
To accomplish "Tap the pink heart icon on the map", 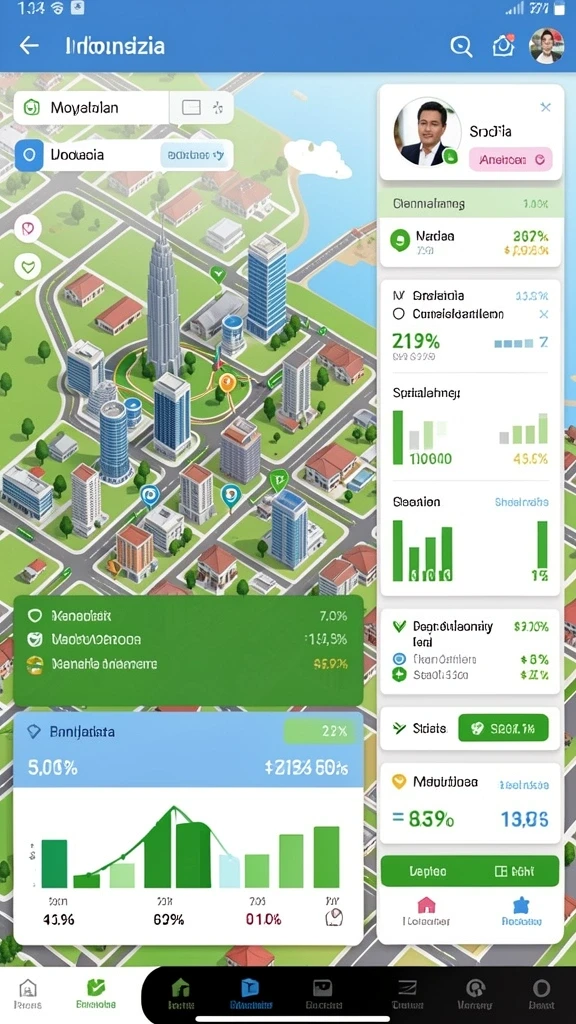I will 27,229.
